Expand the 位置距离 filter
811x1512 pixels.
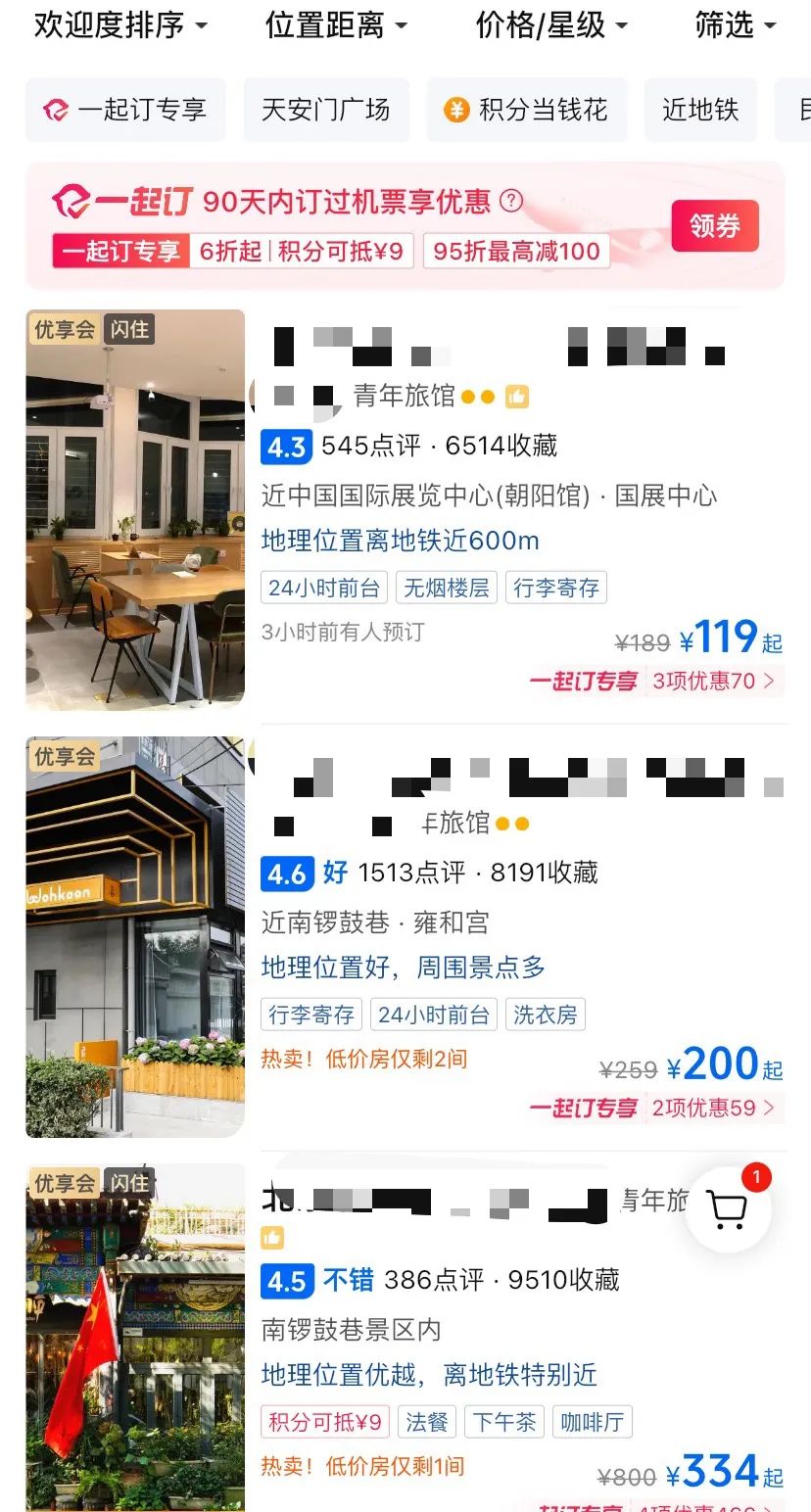pos(336,25)
